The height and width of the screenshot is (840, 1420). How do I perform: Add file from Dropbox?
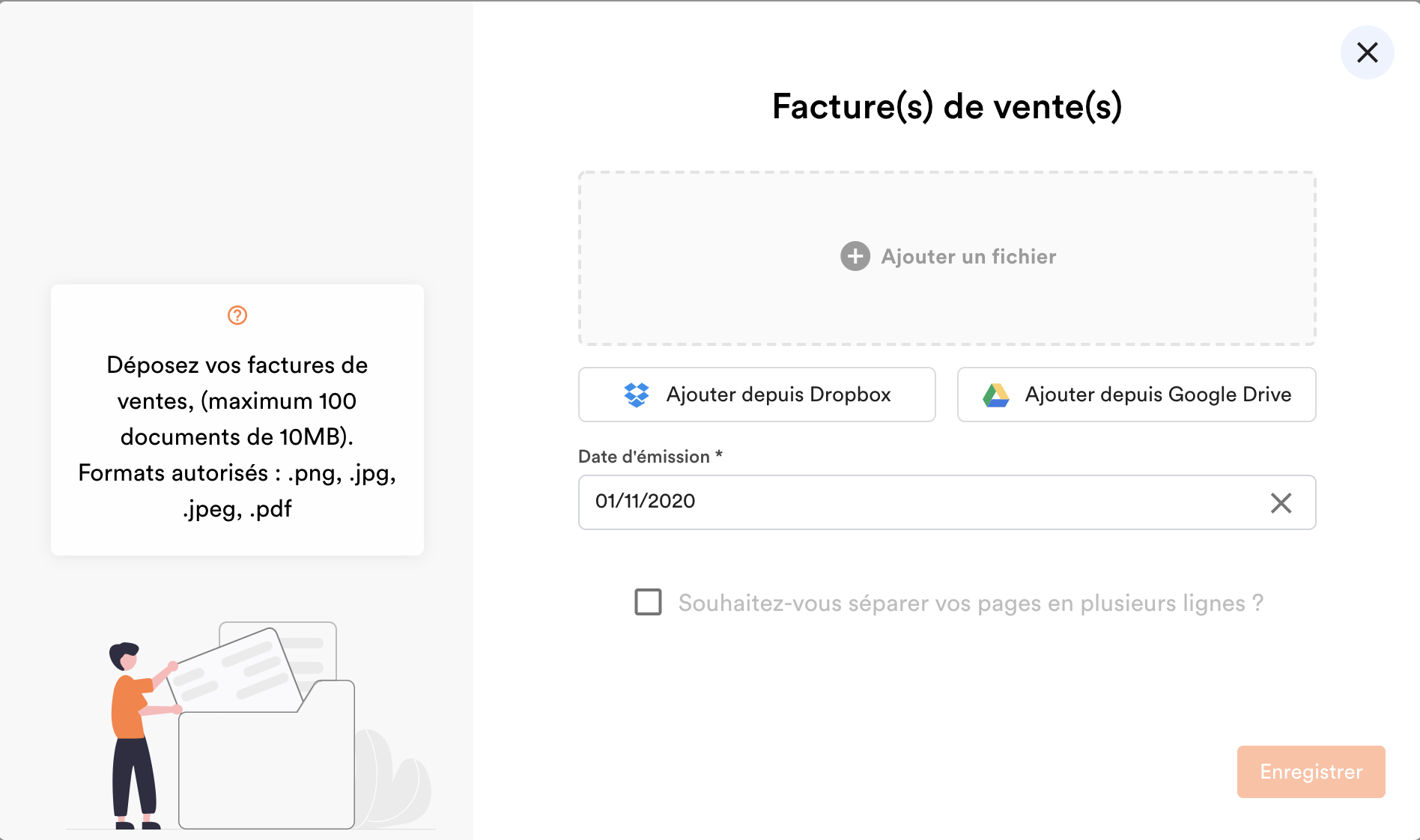click(x=756, y=395)
